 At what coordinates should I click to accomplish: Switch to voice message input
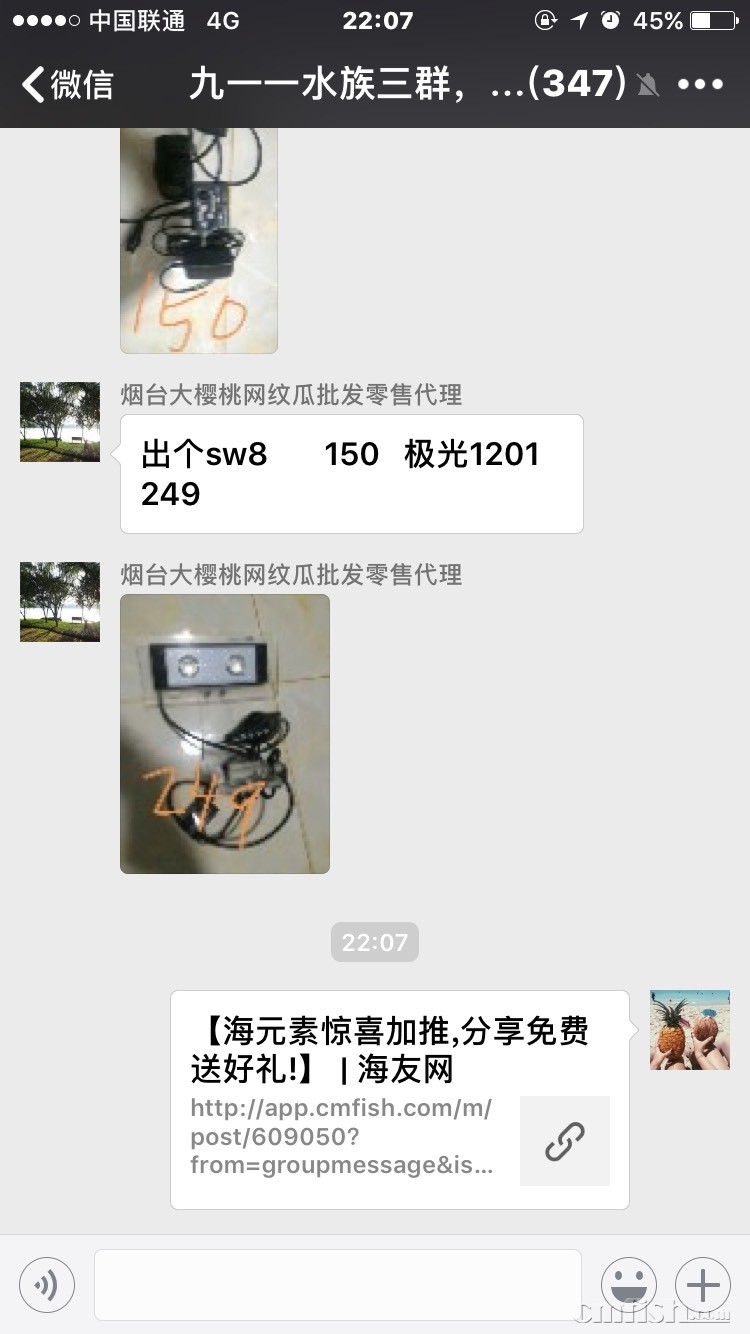coord(46,1284)
